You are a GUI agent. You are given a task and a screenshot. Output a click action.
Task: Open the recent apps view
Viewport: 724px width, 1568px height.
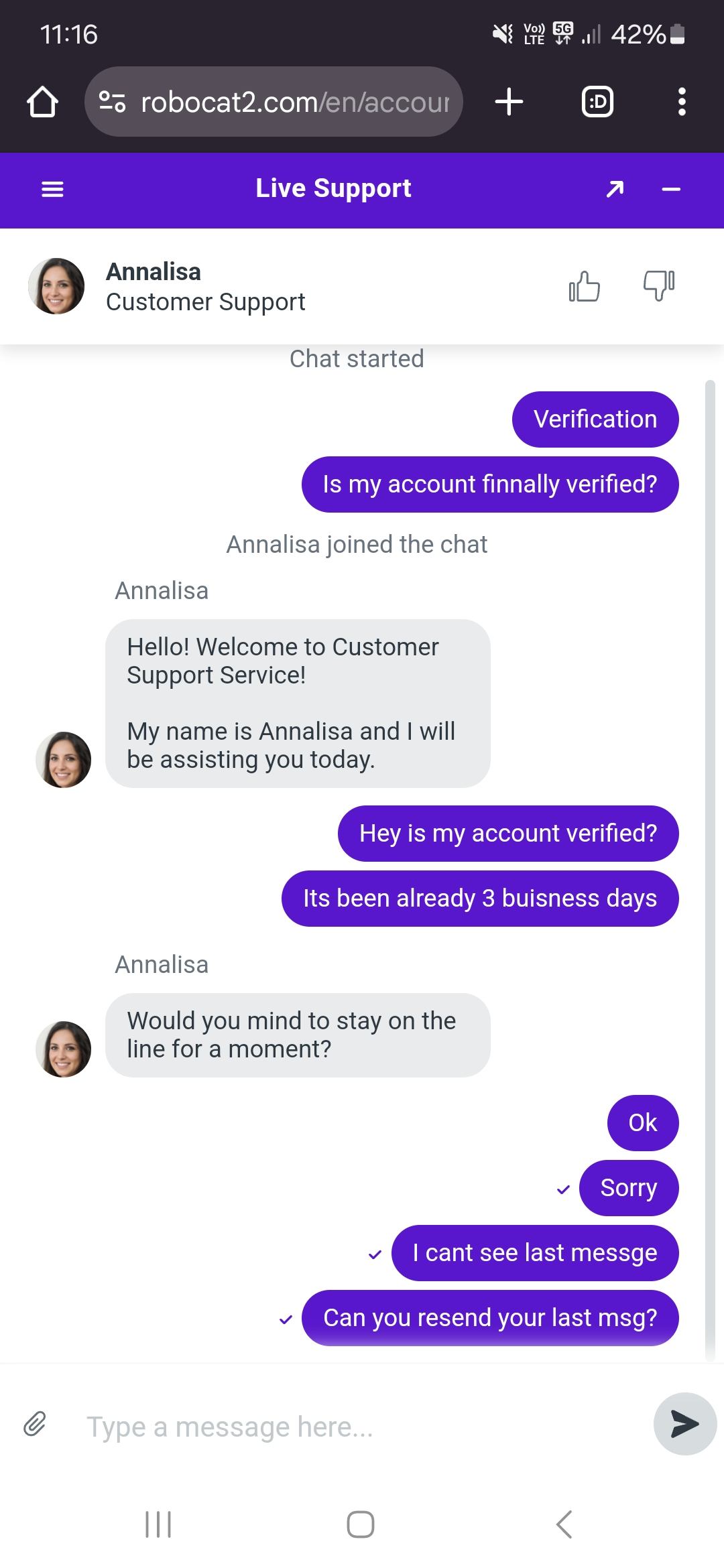[x=159, y=1524]
